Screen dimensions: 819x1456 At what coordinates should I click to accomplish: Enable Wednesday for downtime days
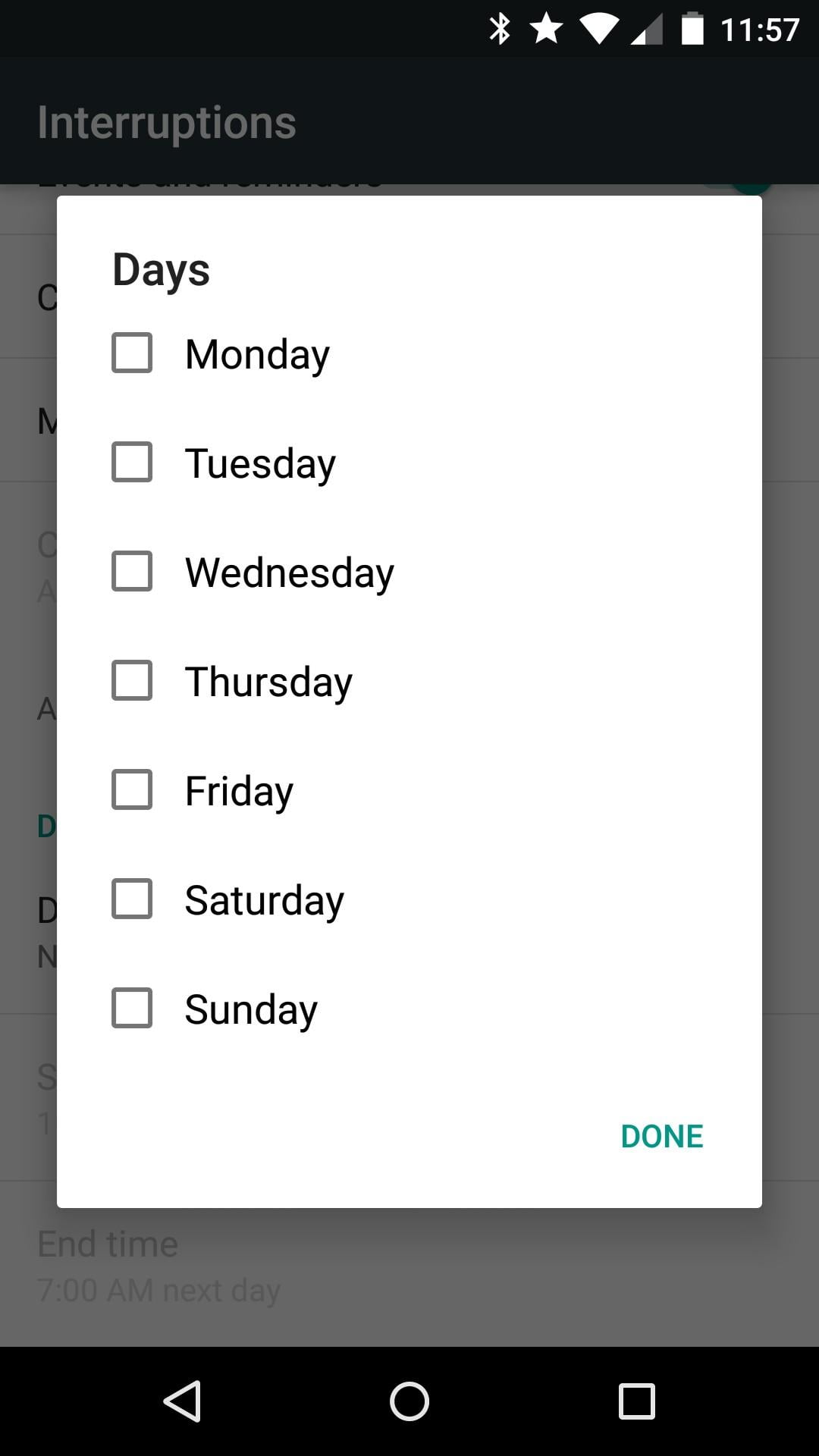(132, 572)
